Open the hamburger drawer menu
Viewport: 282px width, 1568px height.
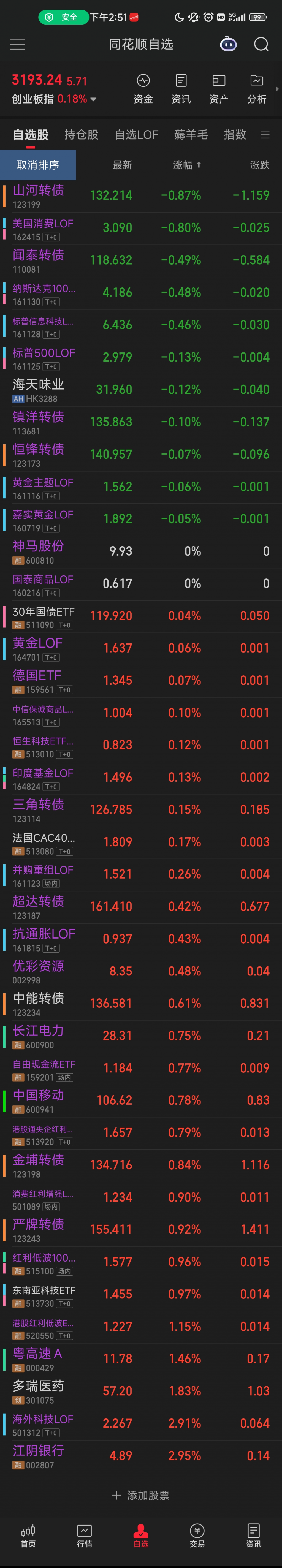click(x=17, y=44)
